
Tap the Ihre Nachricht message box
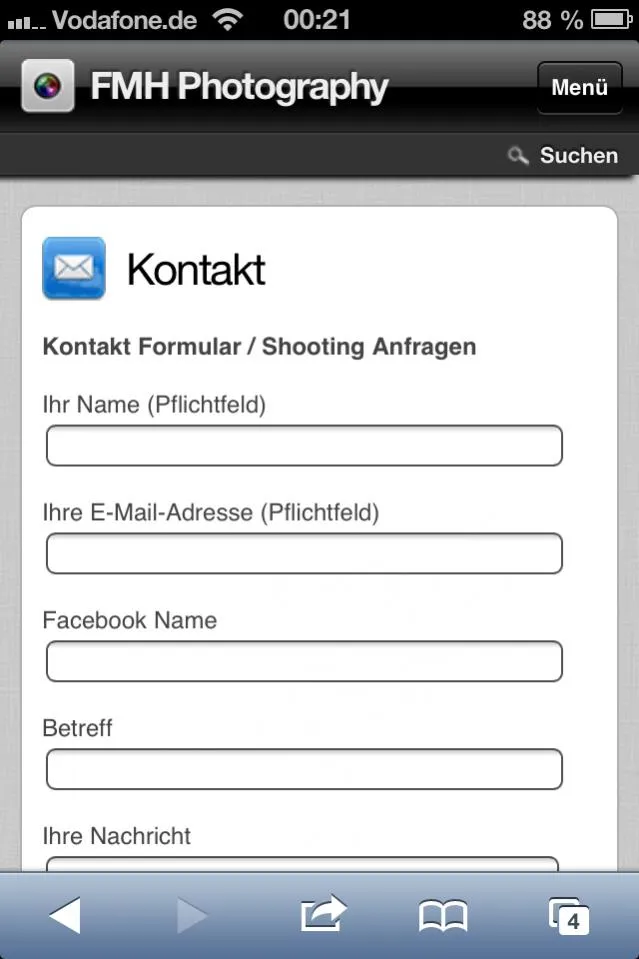(303, 864)
